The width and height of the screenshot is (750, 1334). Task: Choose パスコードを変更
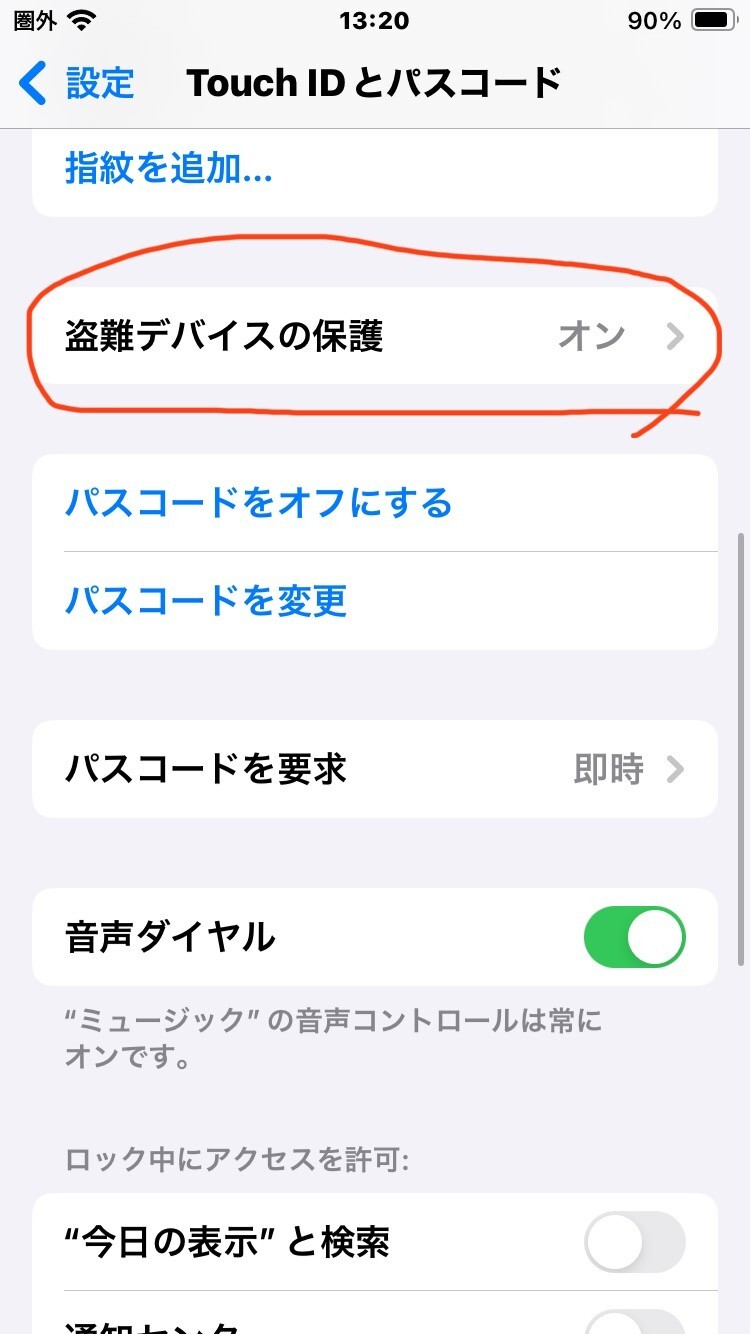click(205, 601)
